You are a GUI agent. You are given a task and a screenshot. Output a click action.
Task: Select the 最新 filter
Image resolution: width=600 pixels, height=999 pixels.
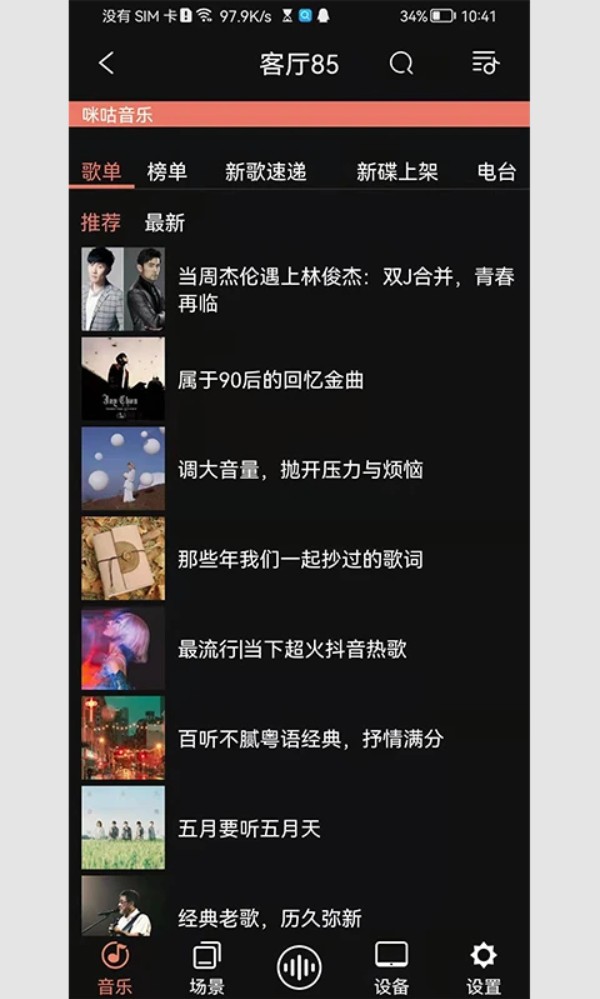tap(164, 222)
